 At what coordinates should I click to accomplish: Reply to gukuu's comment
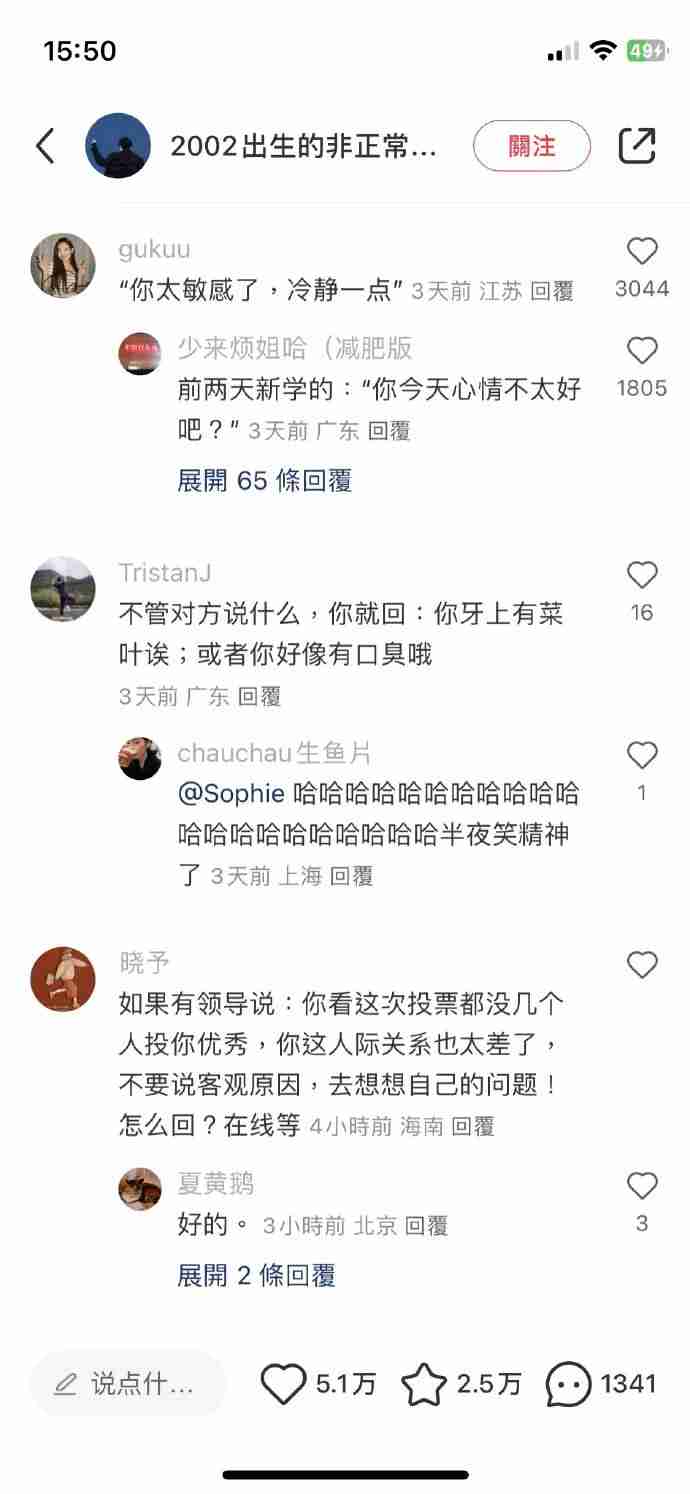point(552,291)
